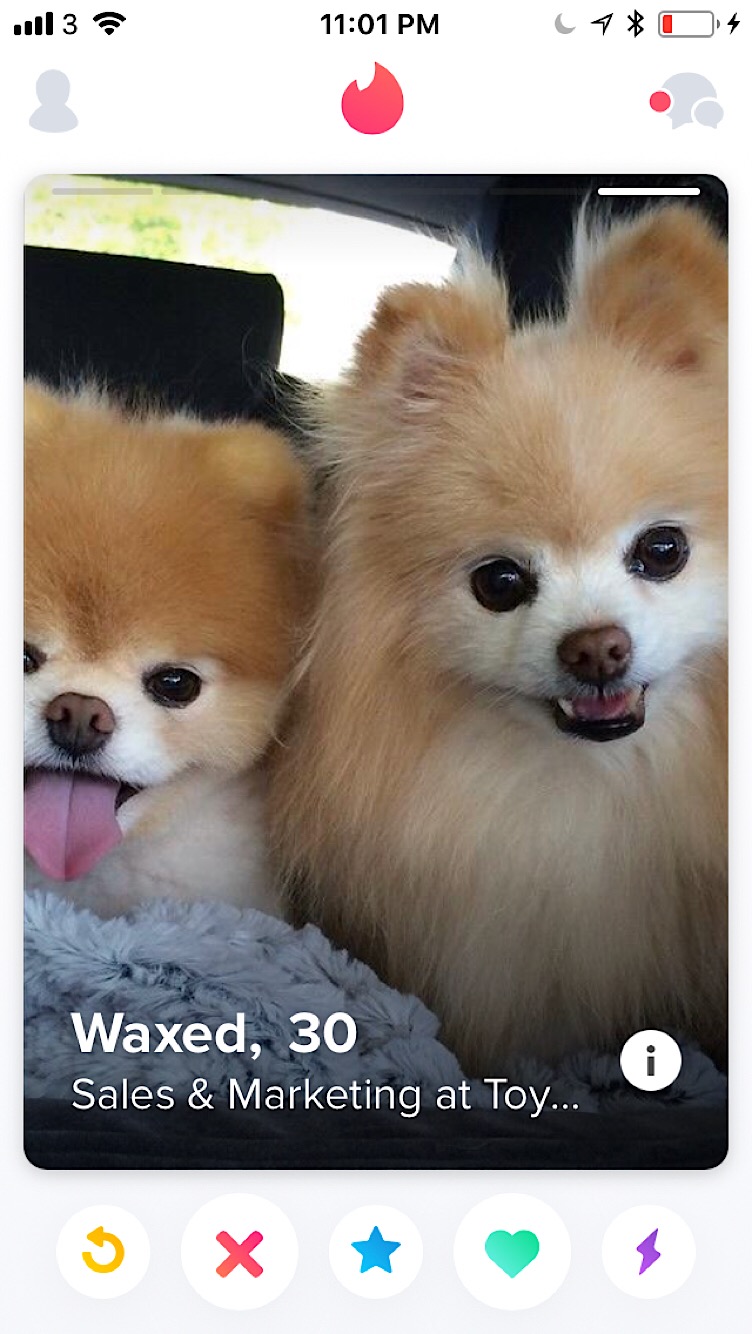Screen dimensions: 752x1334
Task: Open Waxed's profile card photo
Action: (376, 600)
